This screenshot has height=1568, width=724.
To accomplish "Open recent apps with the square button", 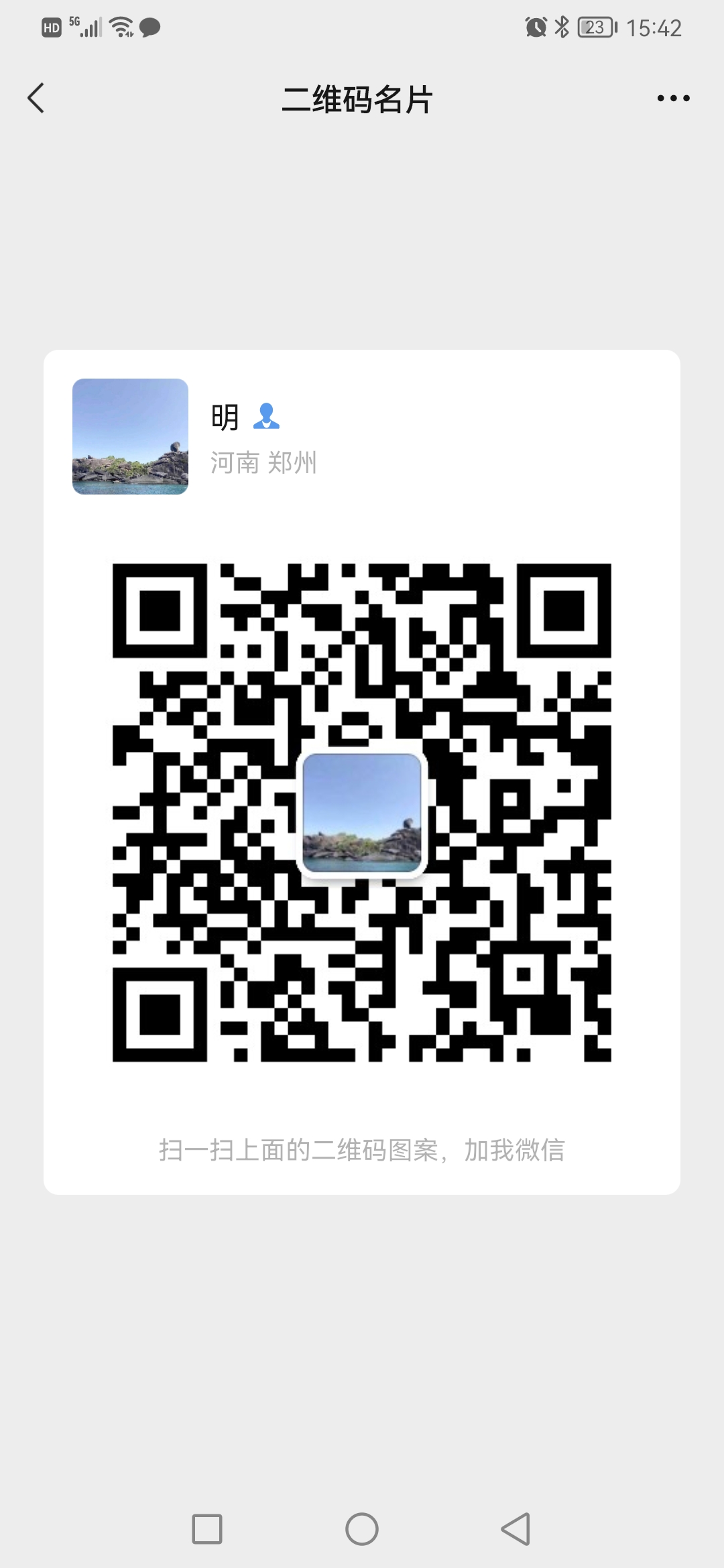I will [207, 1529].
